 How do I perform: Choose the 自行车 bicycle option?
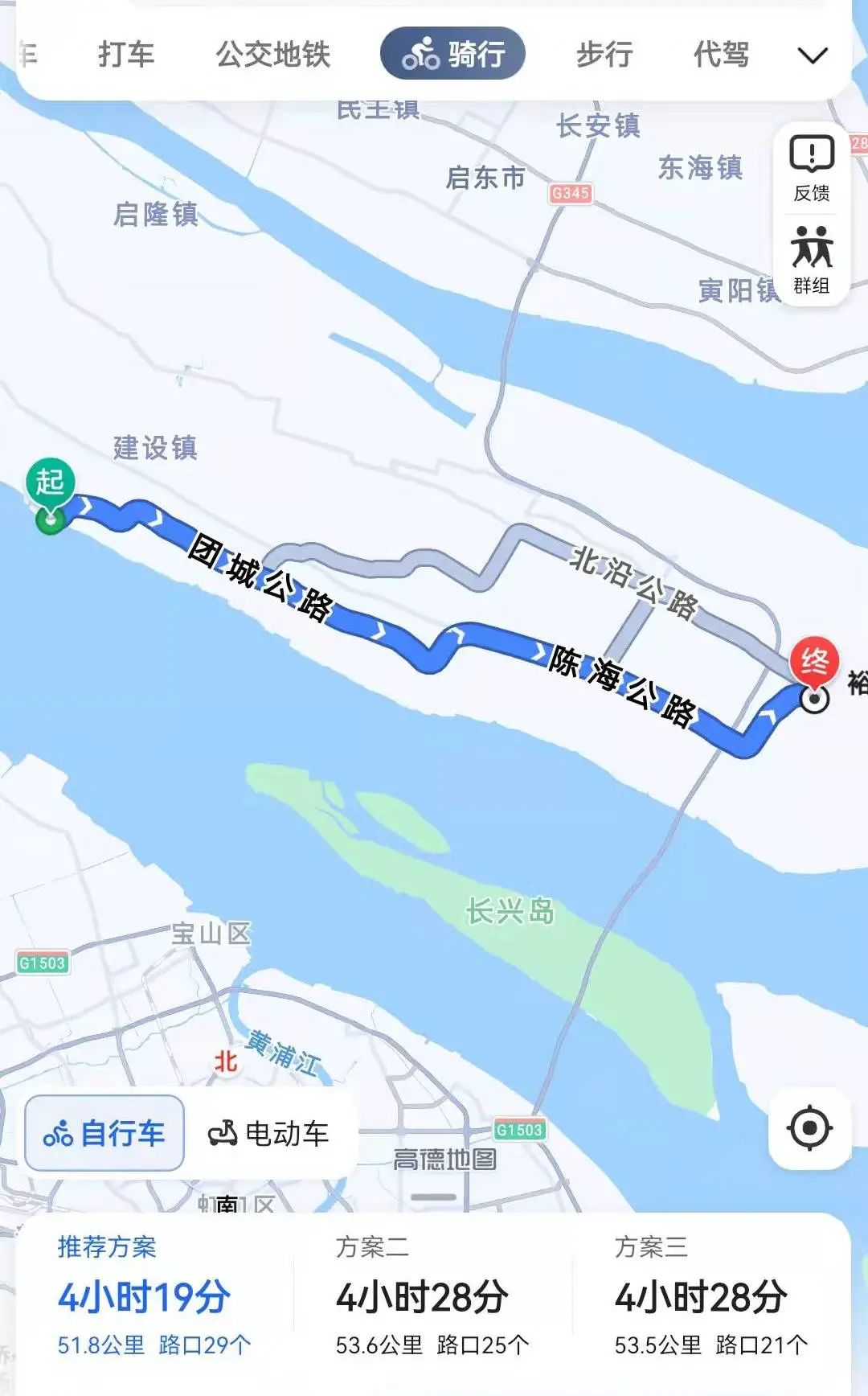[104, 1133]
